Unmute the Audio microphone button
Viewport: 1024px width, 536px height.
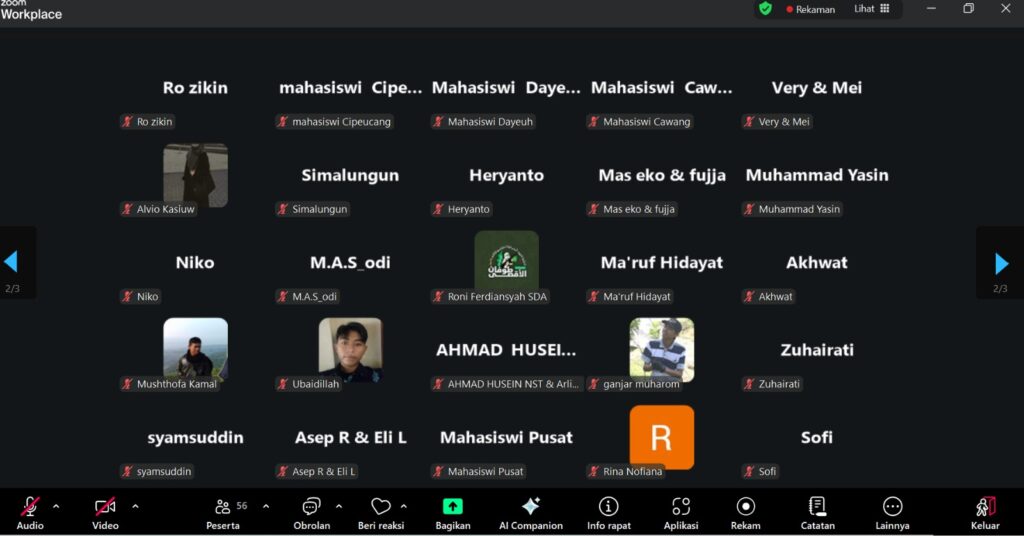(30, 512)
